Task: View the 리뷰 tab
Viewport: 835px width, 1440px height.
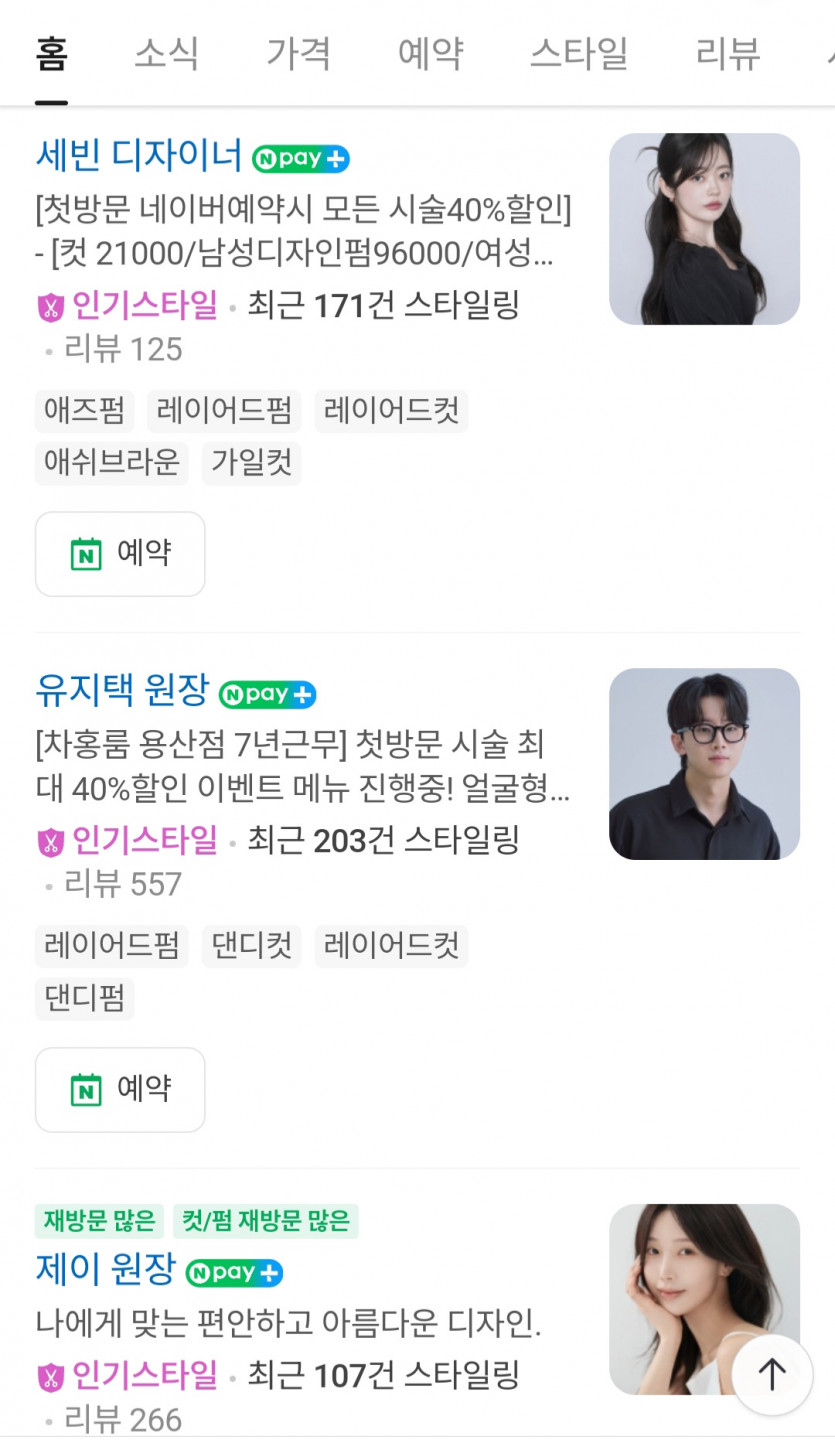Action: pos(727,53)
